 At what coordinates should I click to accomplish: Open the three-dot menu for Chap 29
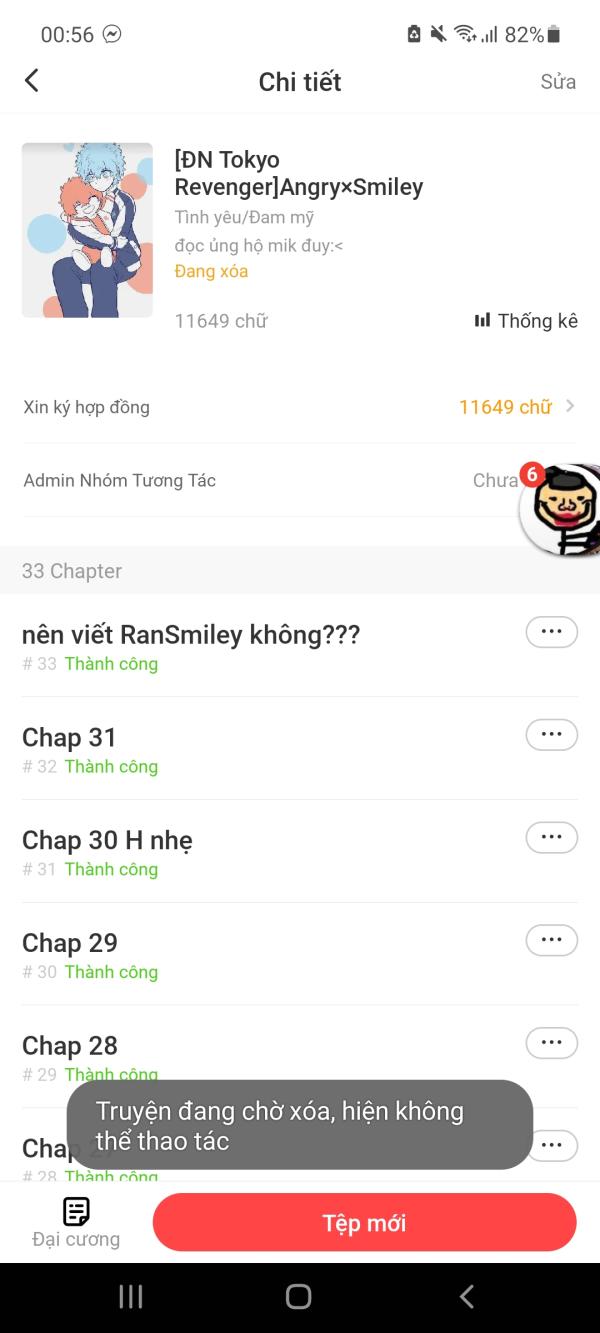(x=551, y=940)
